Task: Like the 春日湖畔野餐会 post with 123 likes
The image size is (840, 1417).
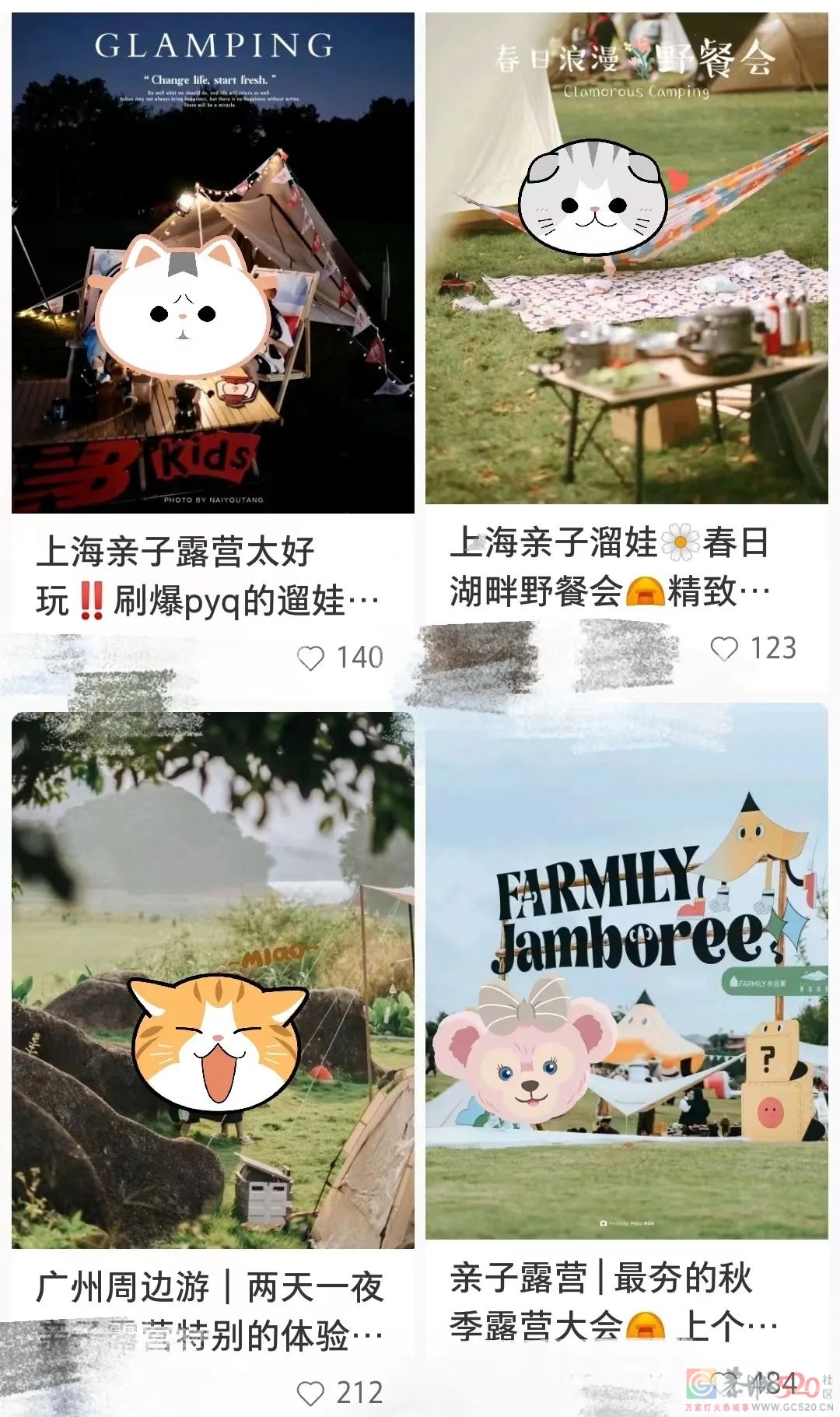Action: click(x=724, y=649)
